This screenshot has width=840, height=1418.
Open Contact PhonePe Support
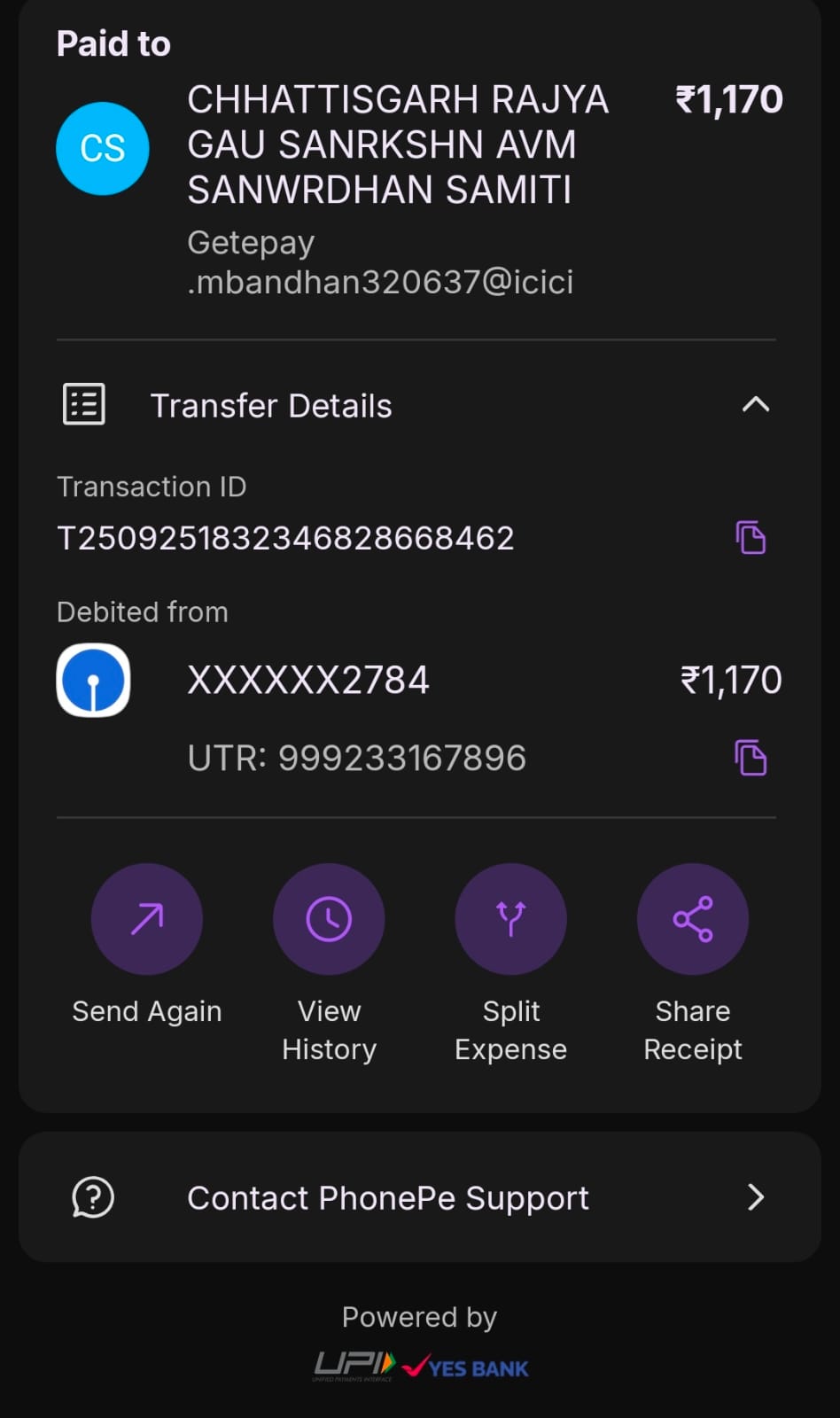pyautogui.click(x=419, y=1197)
